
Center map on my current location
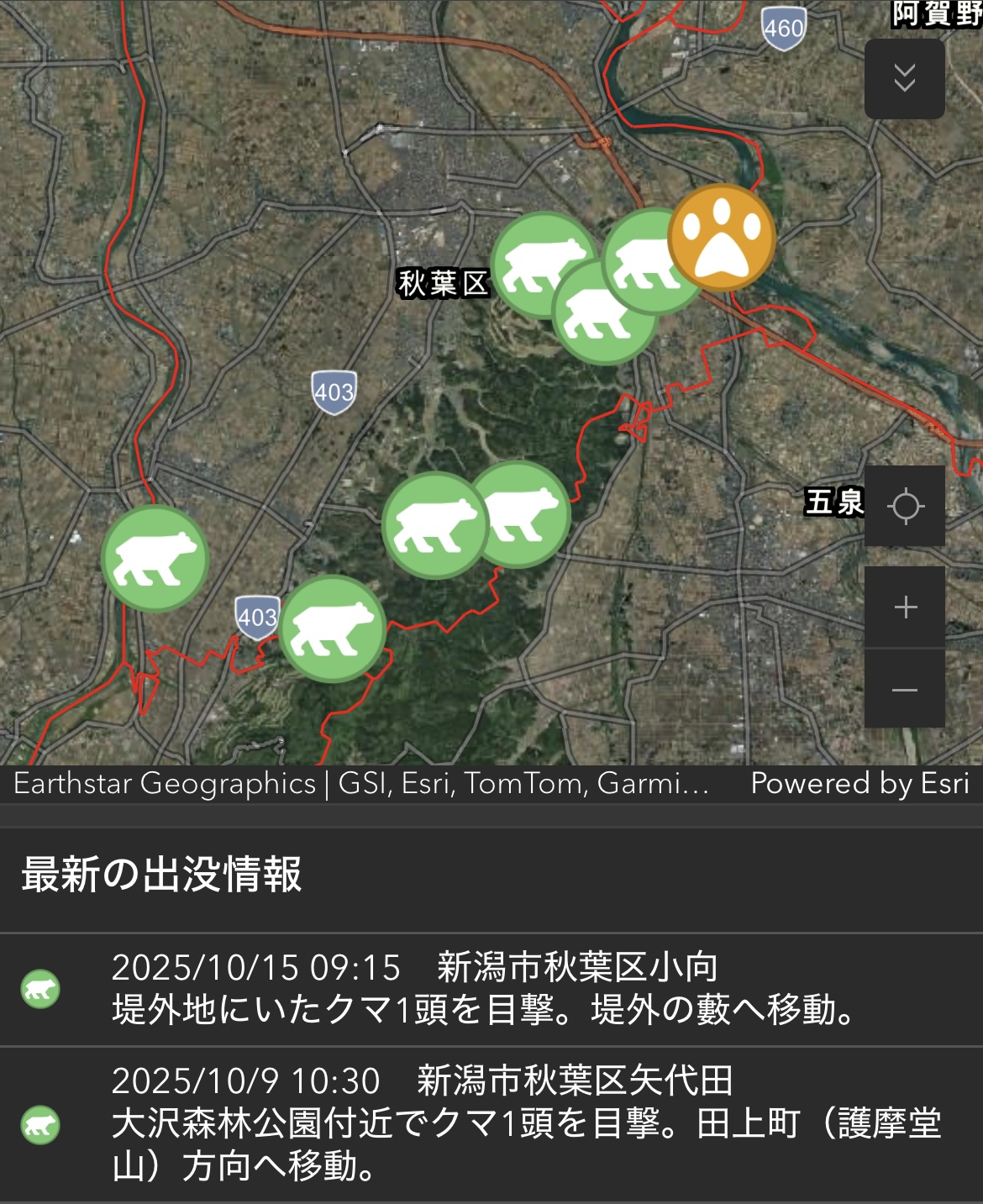905,507
